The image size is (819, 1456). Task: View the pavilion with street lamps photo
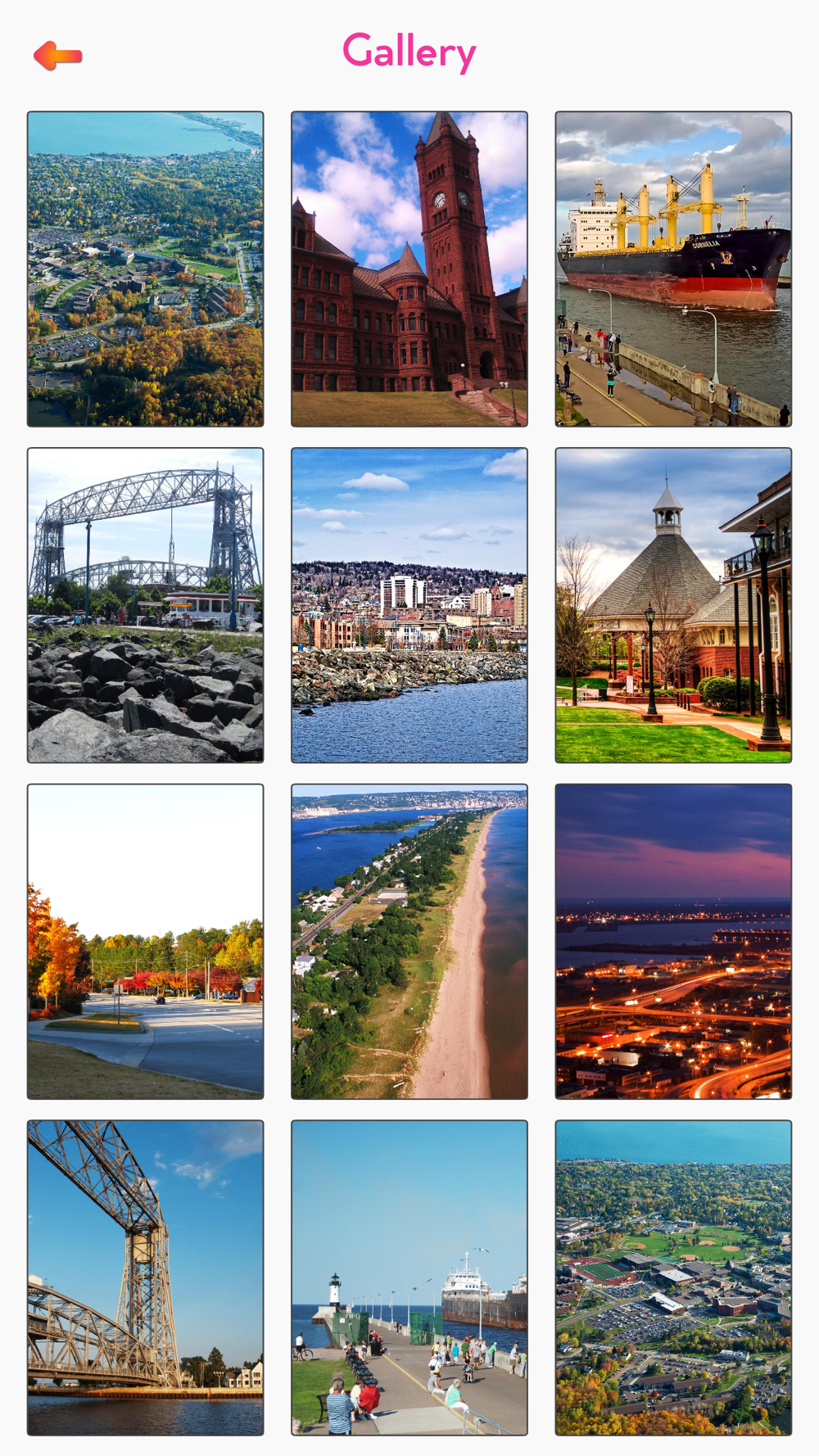[x=673, y=605]
